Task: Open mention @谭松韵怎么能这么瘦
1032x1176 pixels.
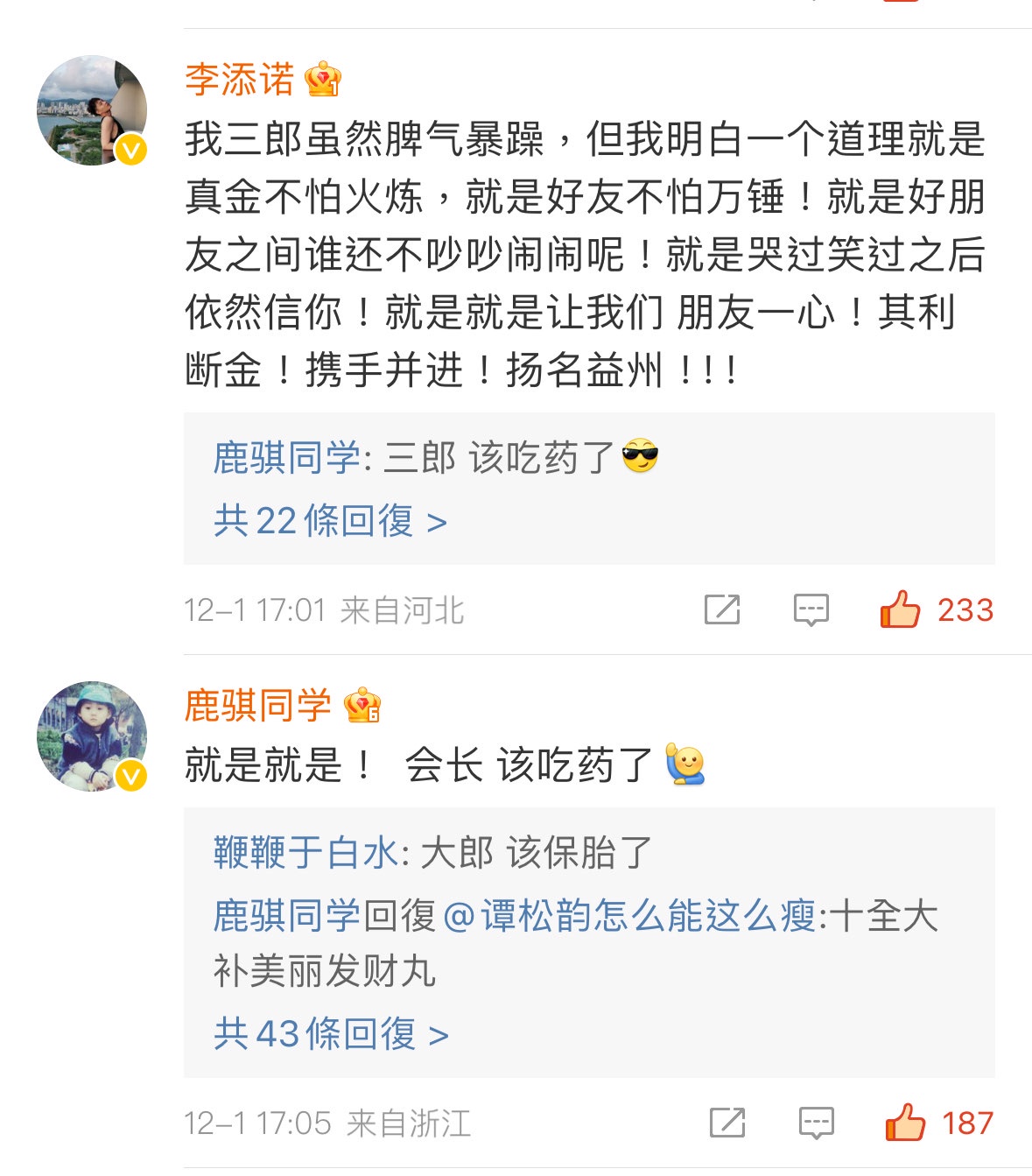Action: coord(630,917)
